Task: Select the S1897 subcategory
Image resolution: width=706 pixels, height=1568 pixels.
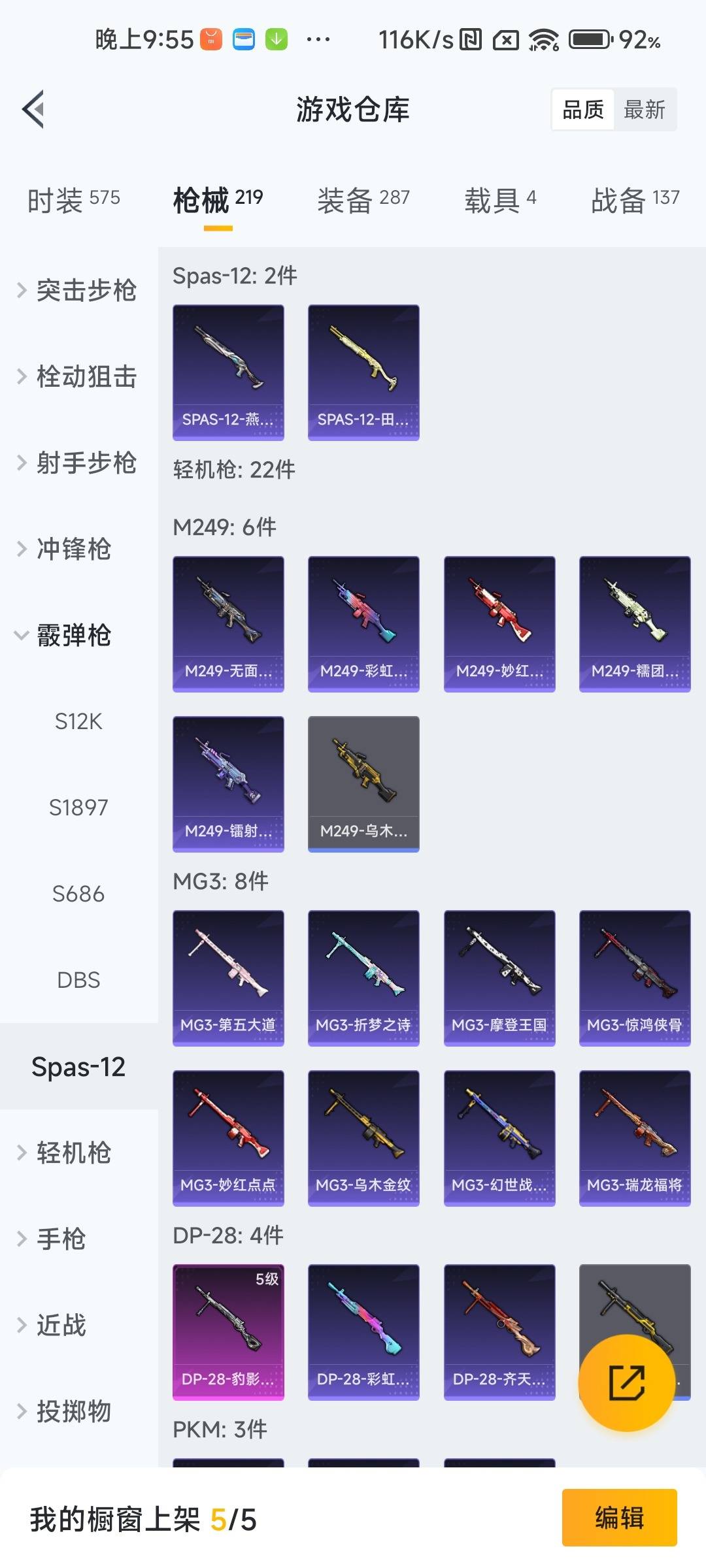Action: coord(79,808)
